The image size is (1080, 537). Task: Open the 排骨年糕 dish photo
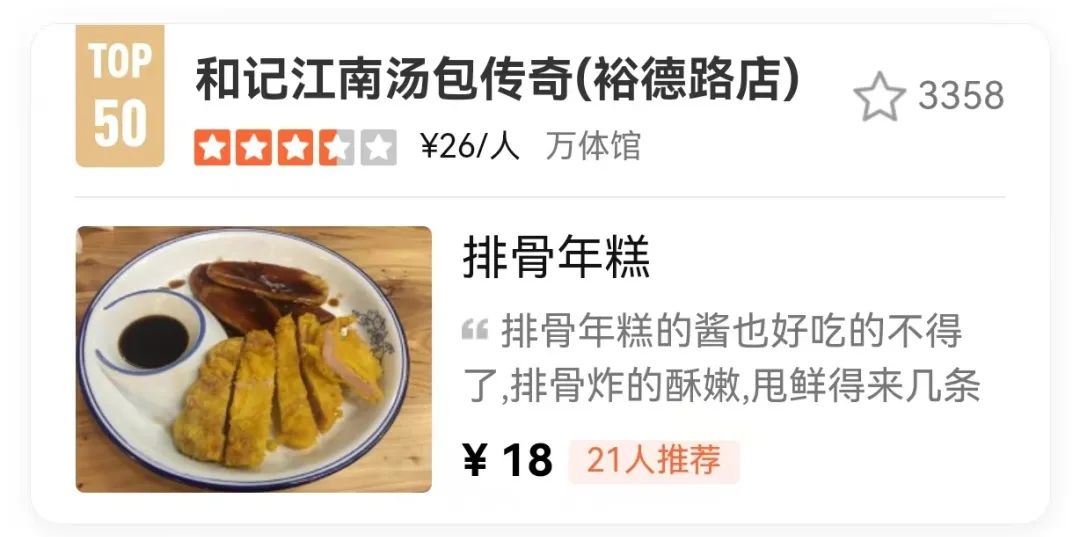(254, 359)
